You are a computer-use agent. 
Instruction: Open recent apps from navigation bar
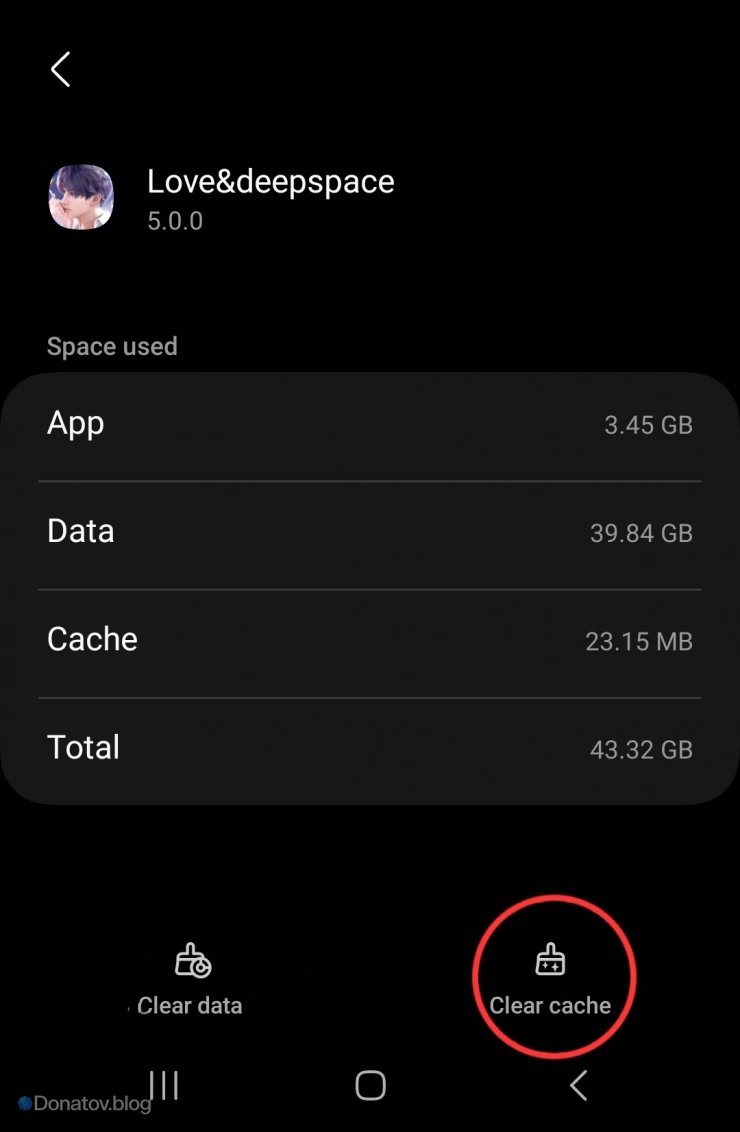(x=164, y=1085)
